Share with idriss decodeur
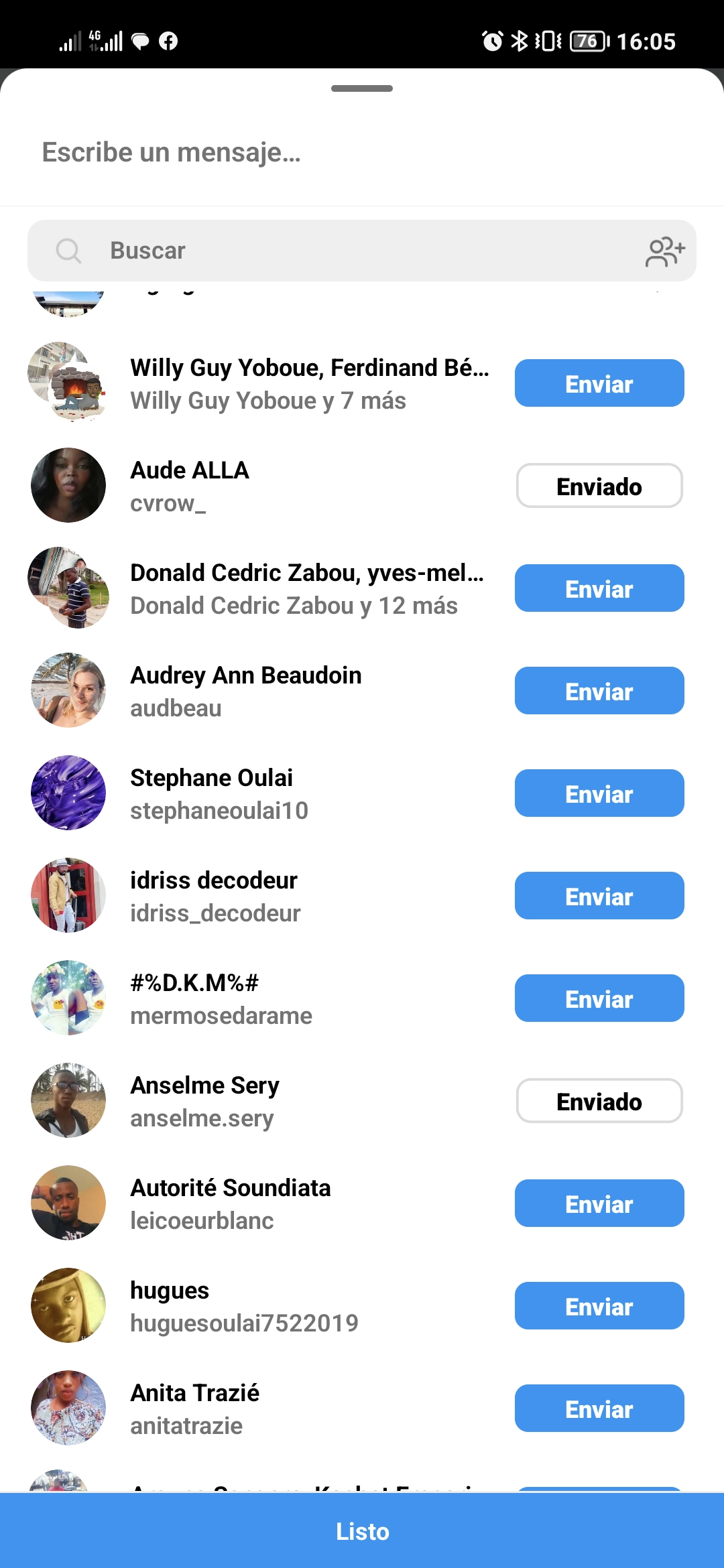This screenshot has width=724, height=1568. tap(599, 896)
